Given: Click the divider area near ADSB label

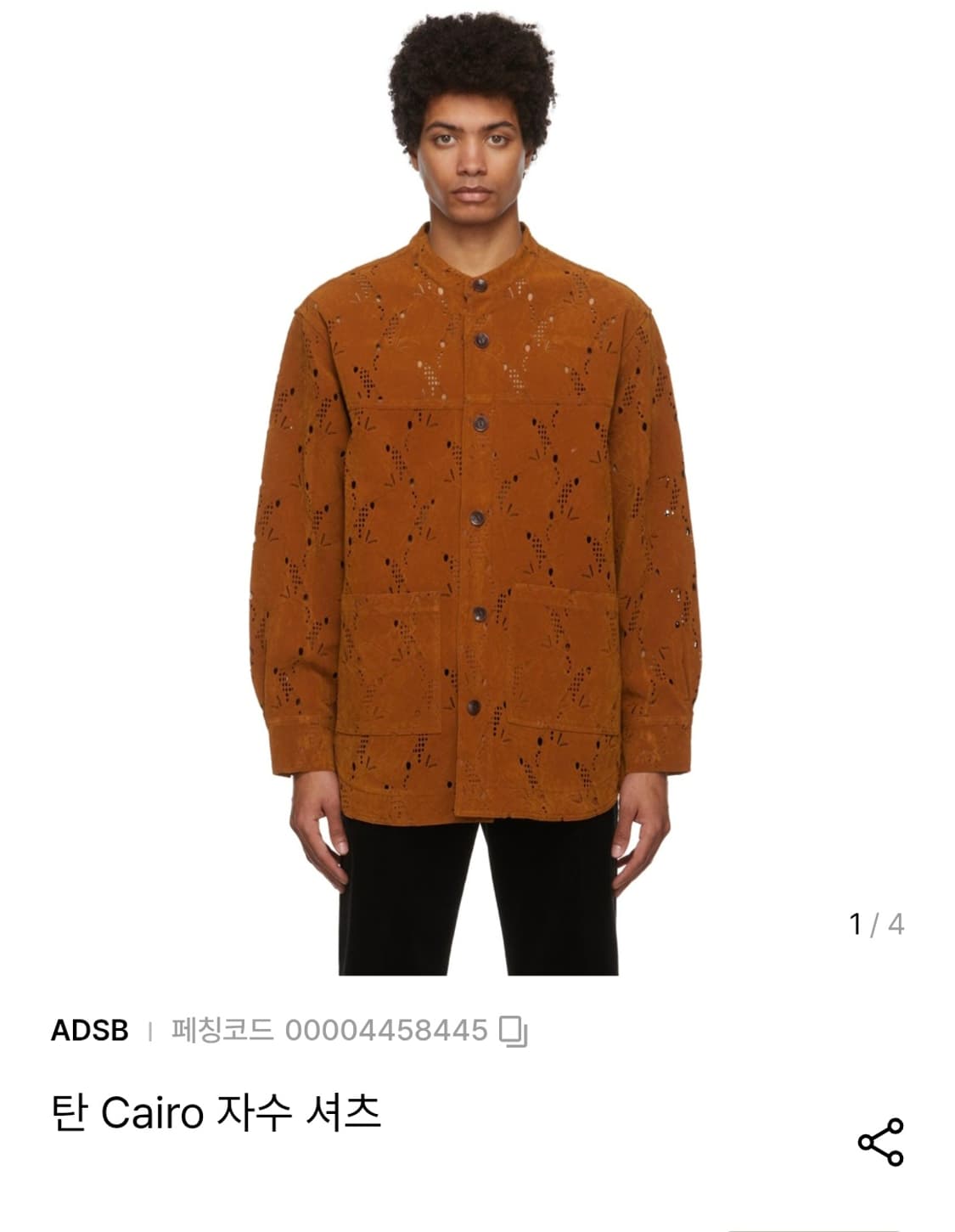Looking at the screenshot, I should coord(149,1030).
